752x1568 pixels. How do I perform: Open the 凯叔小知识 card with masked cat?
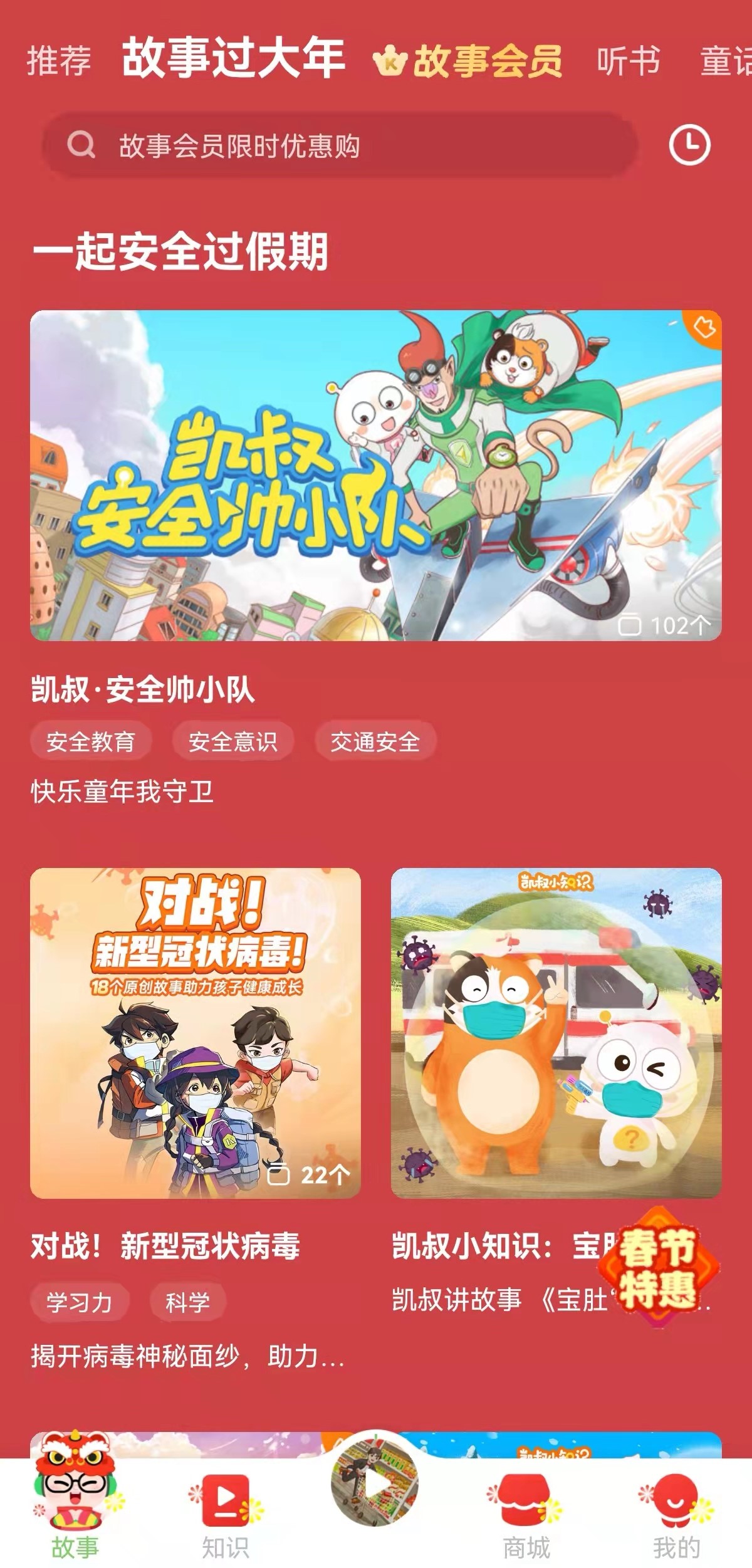[x=556, y=1033]
